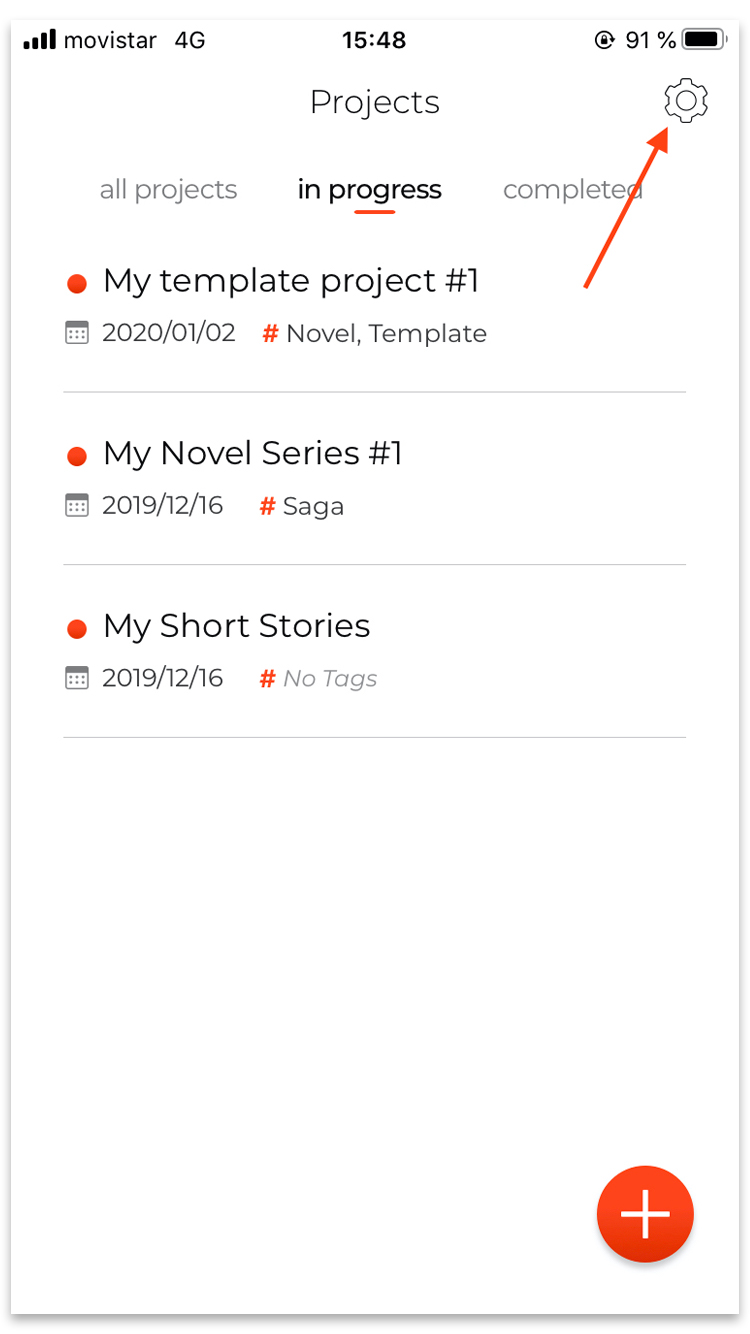Open the settings gear icon

[686, 102]
